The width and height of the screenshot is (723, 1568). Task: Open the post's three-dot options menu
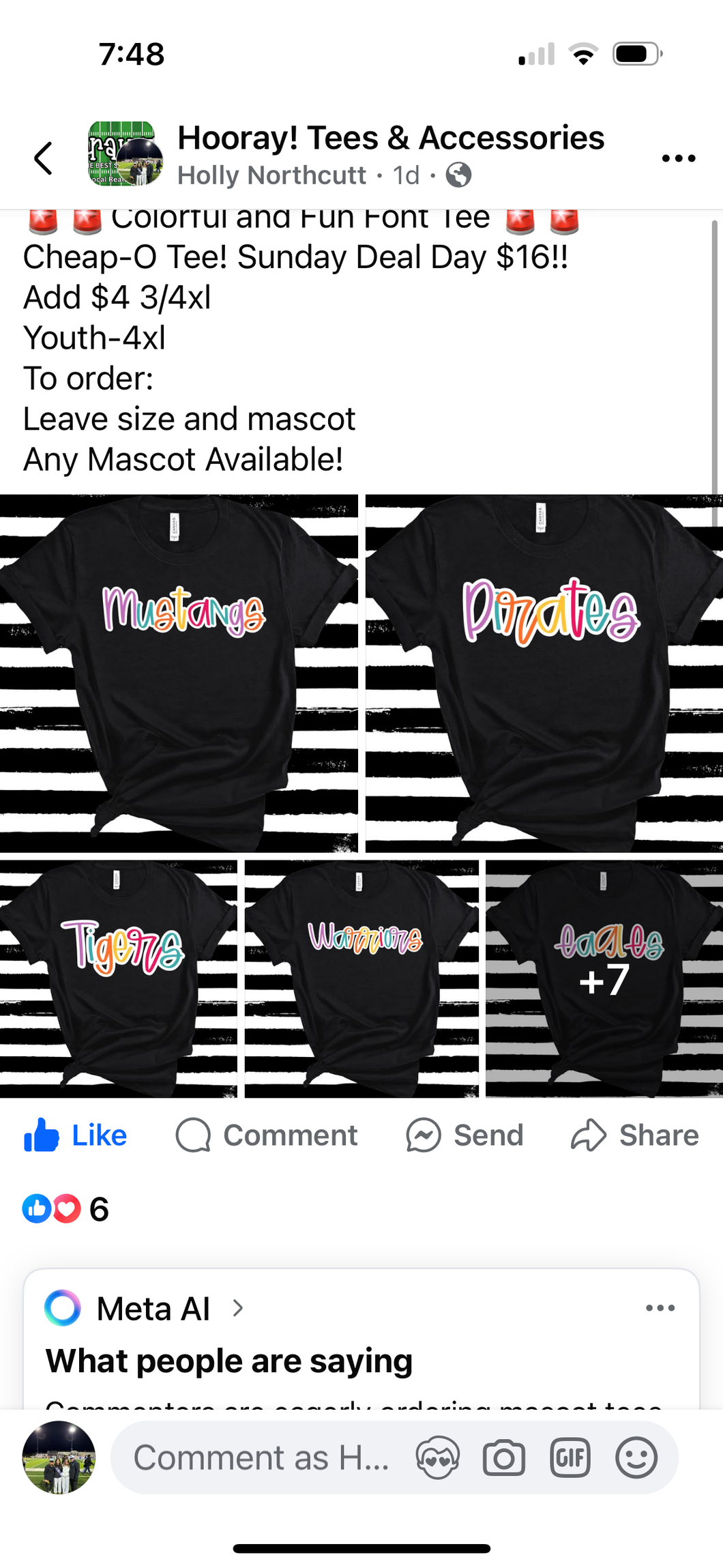pos(678,158)
